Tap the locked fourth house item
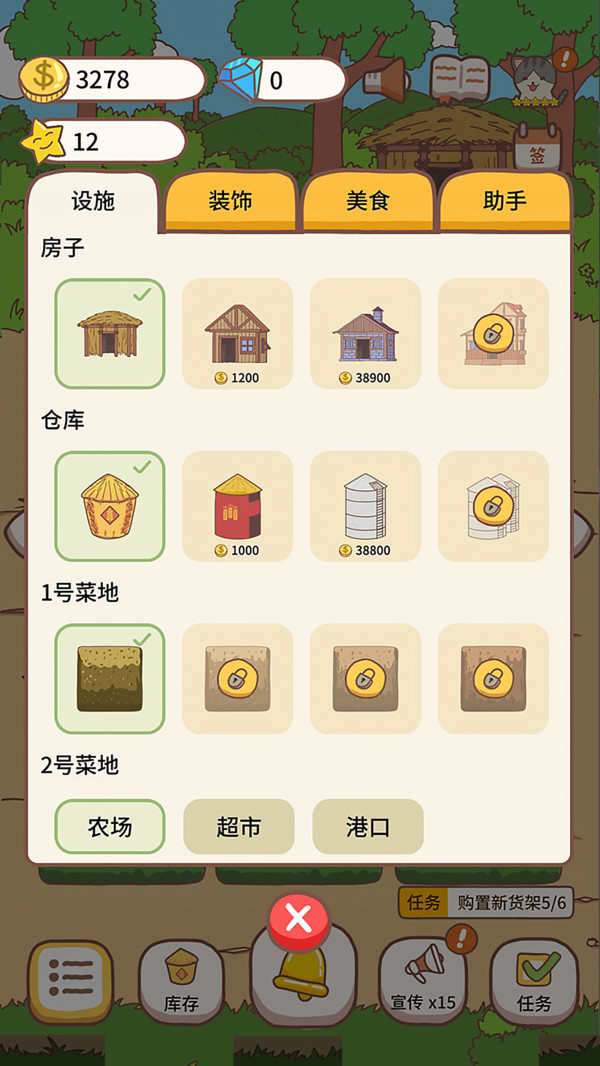 (x=493, y=333)
